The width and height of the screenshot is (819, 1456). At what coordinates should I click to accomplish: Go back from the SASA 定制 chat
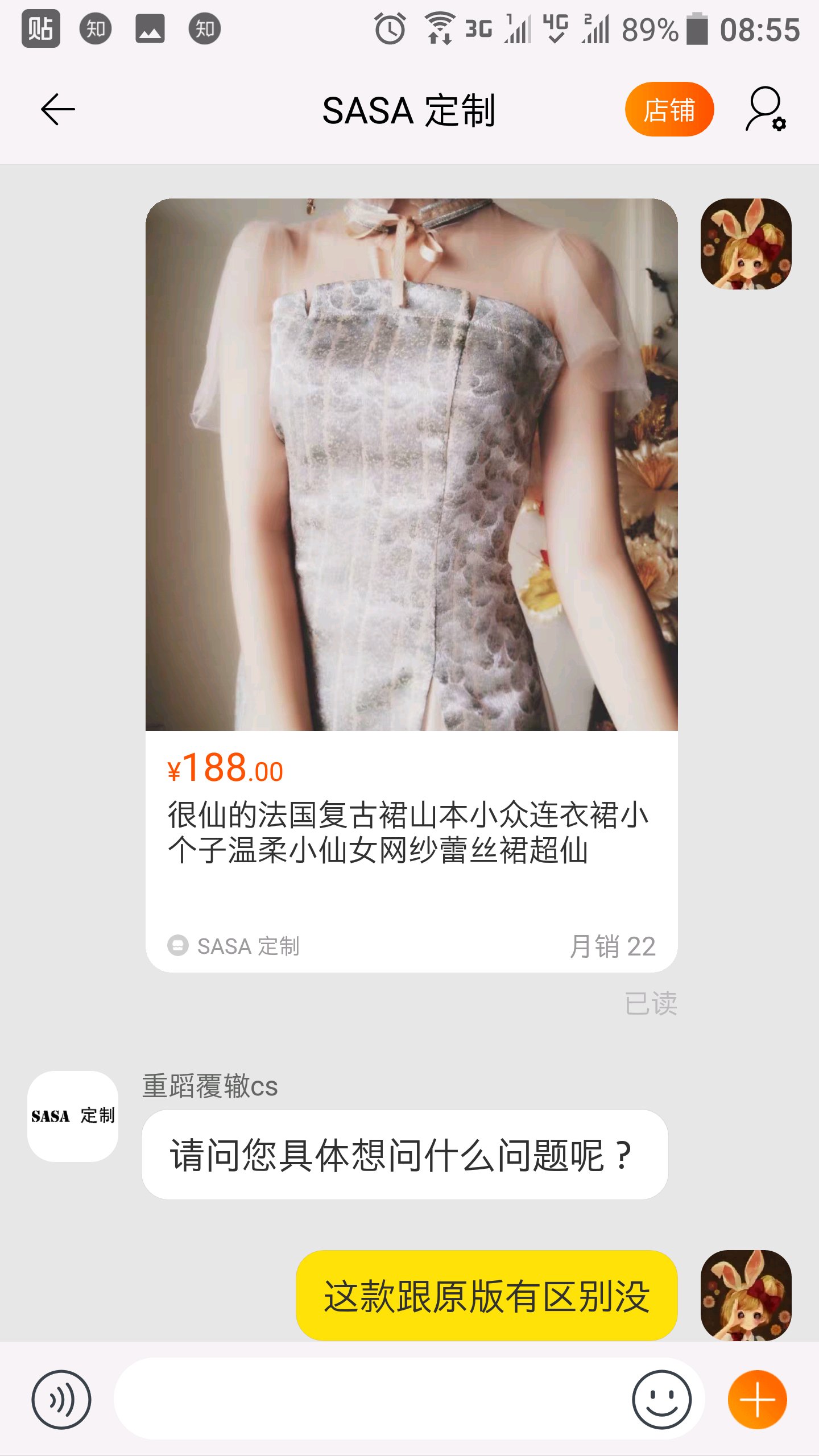click(x=57, y=109)
